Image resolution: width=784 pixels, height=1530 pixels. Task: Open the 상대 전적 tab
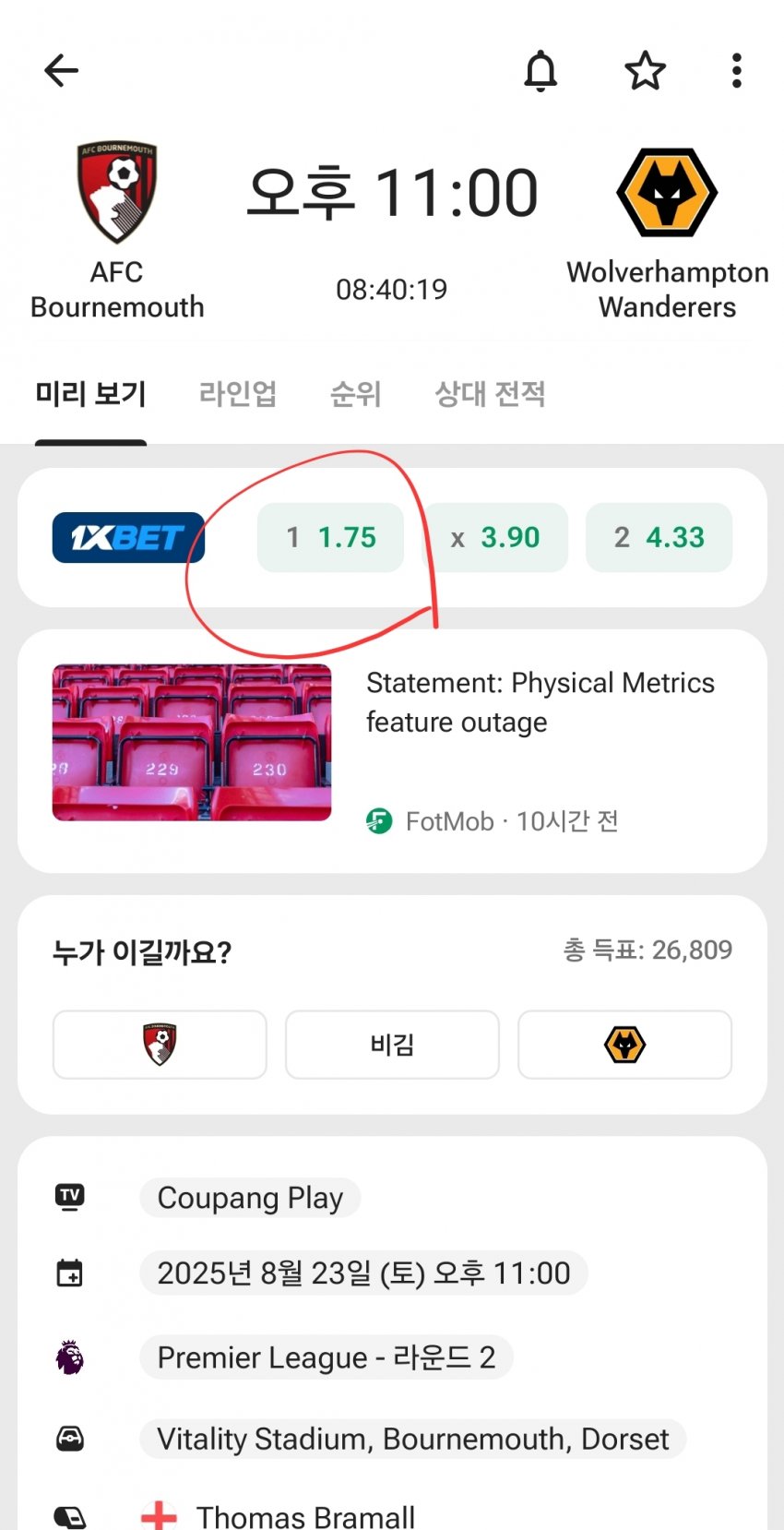tap(490, 394)
